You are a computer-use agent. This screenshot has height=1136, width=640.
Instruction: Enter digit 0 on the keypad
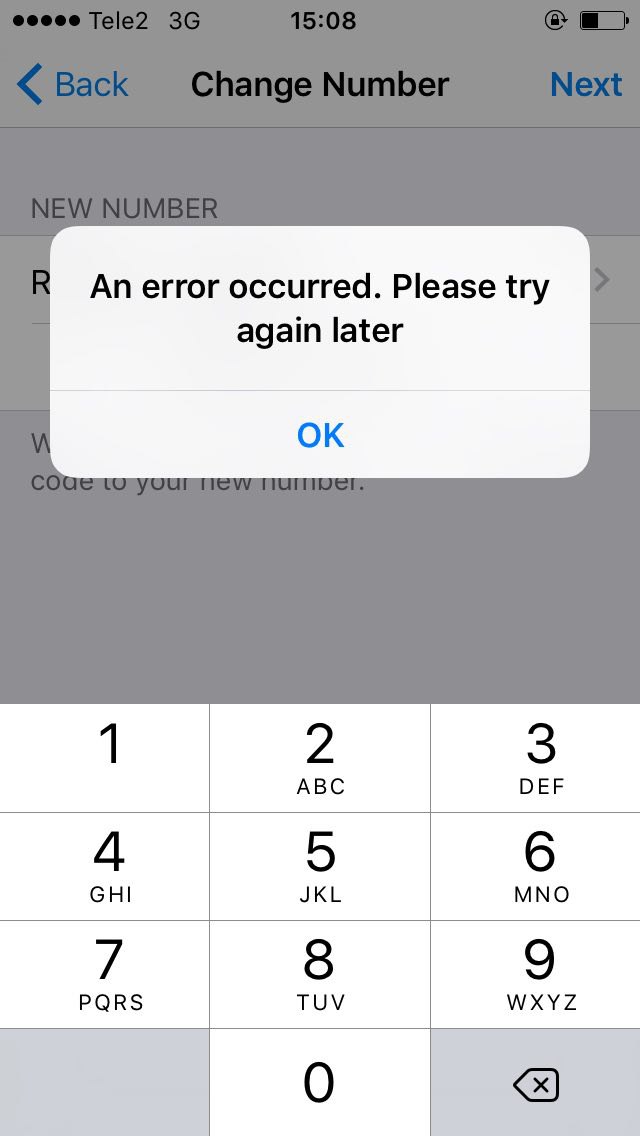click(320, 1082)
